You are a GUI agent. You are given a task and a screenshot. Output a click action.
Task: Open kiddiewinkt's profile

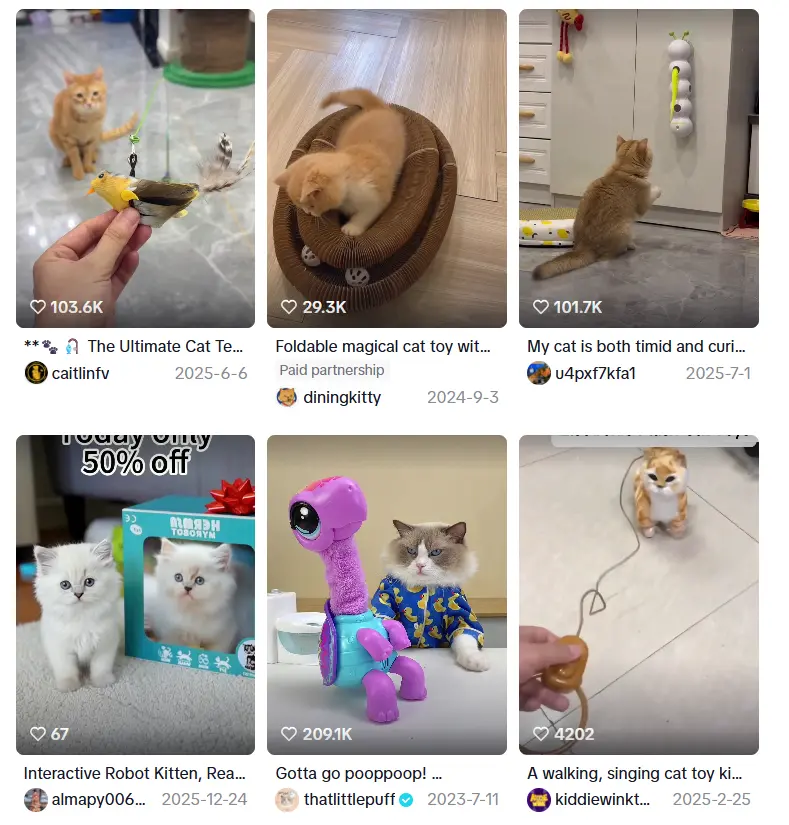(x=602, y=799)
